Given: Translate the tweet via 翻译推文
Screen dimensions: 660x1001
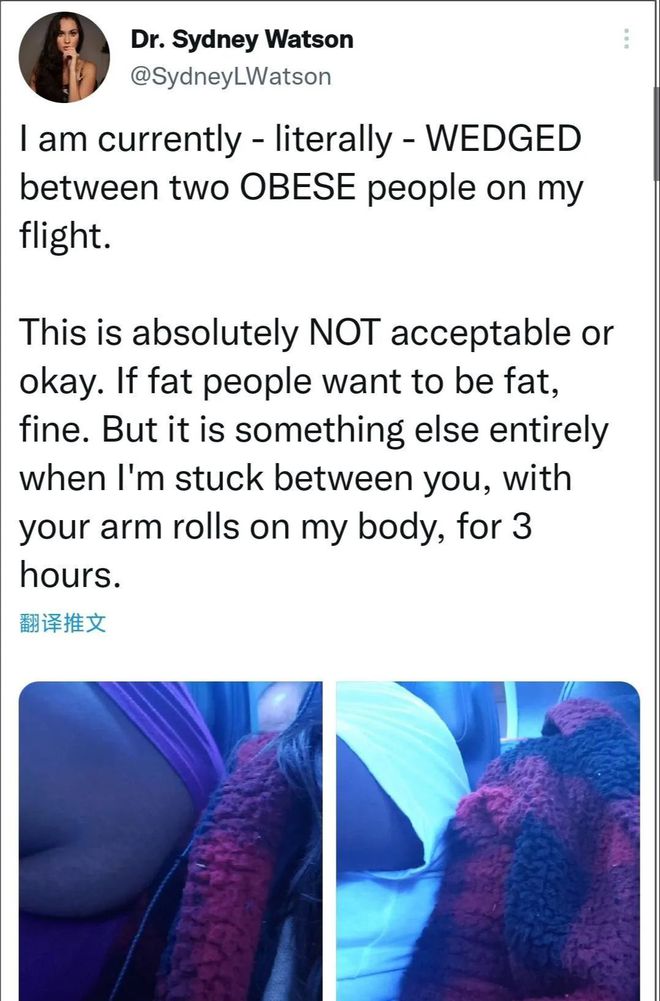Looking at the screenshot, I should [62, 624].
